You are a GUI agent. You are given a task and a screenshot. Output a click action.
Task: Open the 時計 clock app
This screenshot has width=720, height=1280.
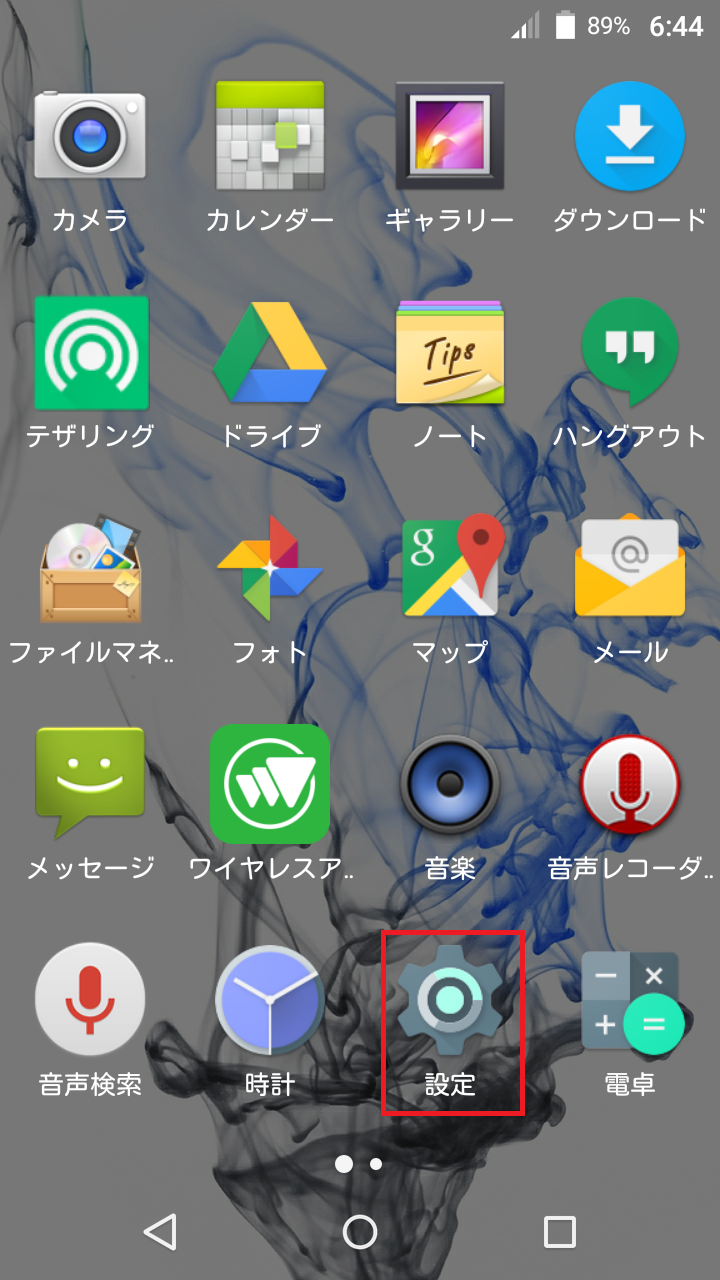(x=270, y=1000)
